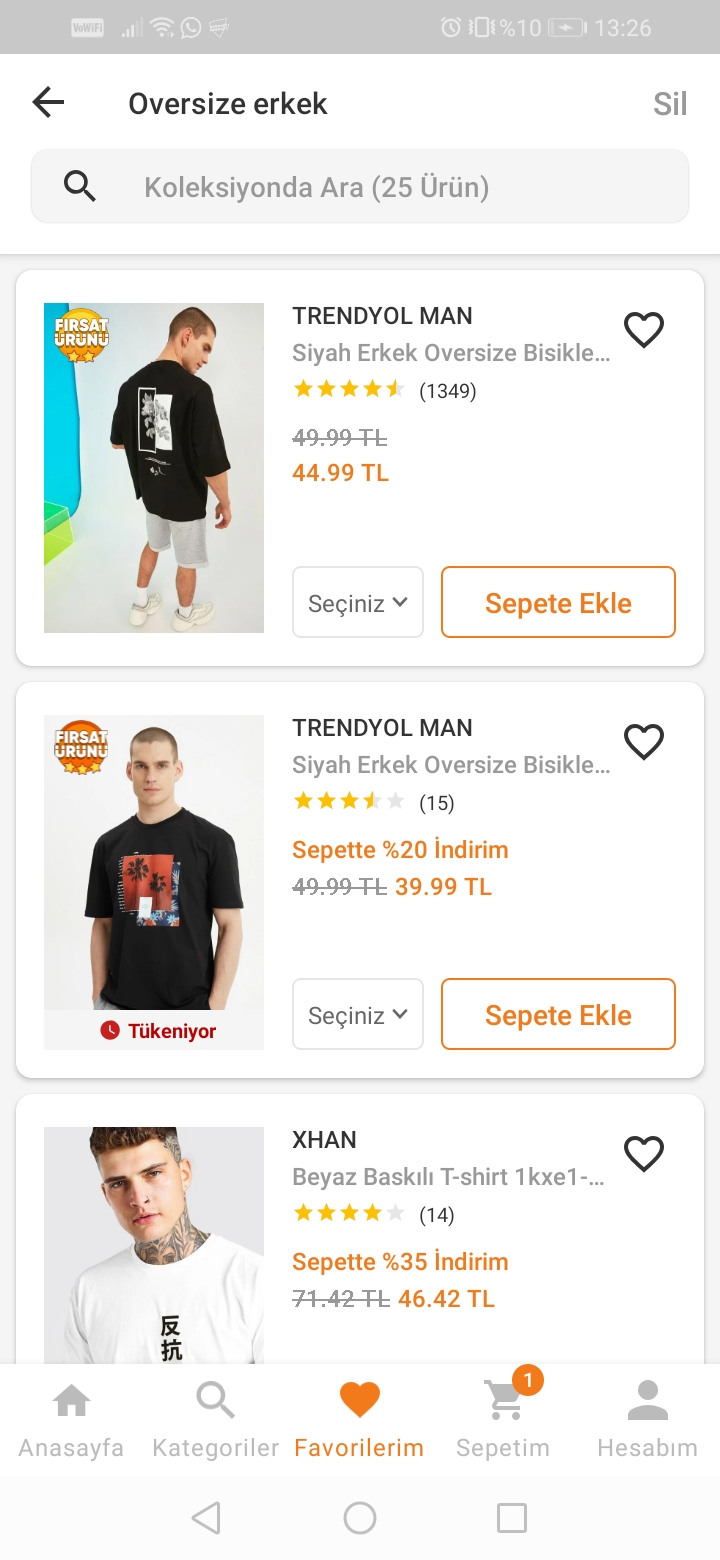Add the 39.99 TL shirt to cart
720x1560 pixels.
558,1015
